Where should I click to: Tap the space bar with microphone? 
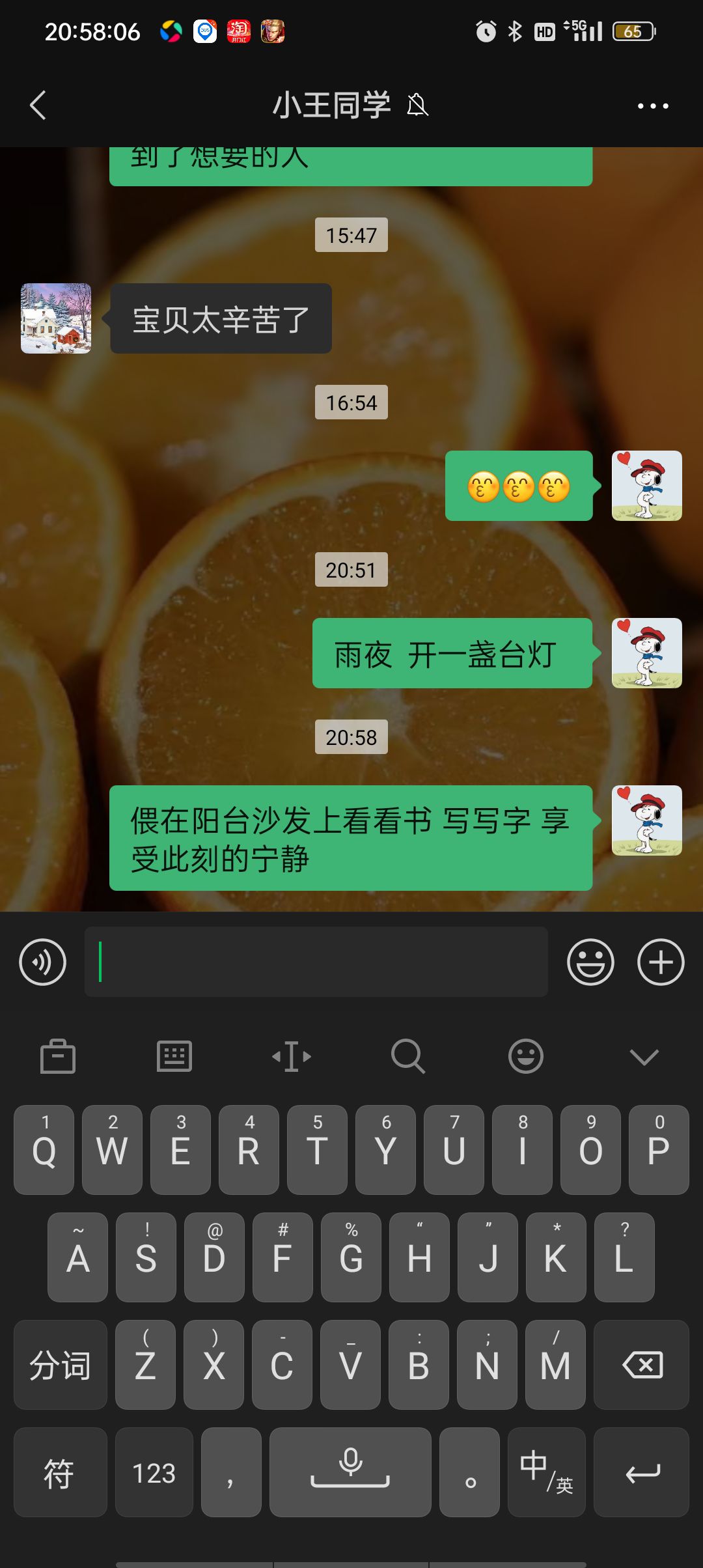[x=350, y=1472]
